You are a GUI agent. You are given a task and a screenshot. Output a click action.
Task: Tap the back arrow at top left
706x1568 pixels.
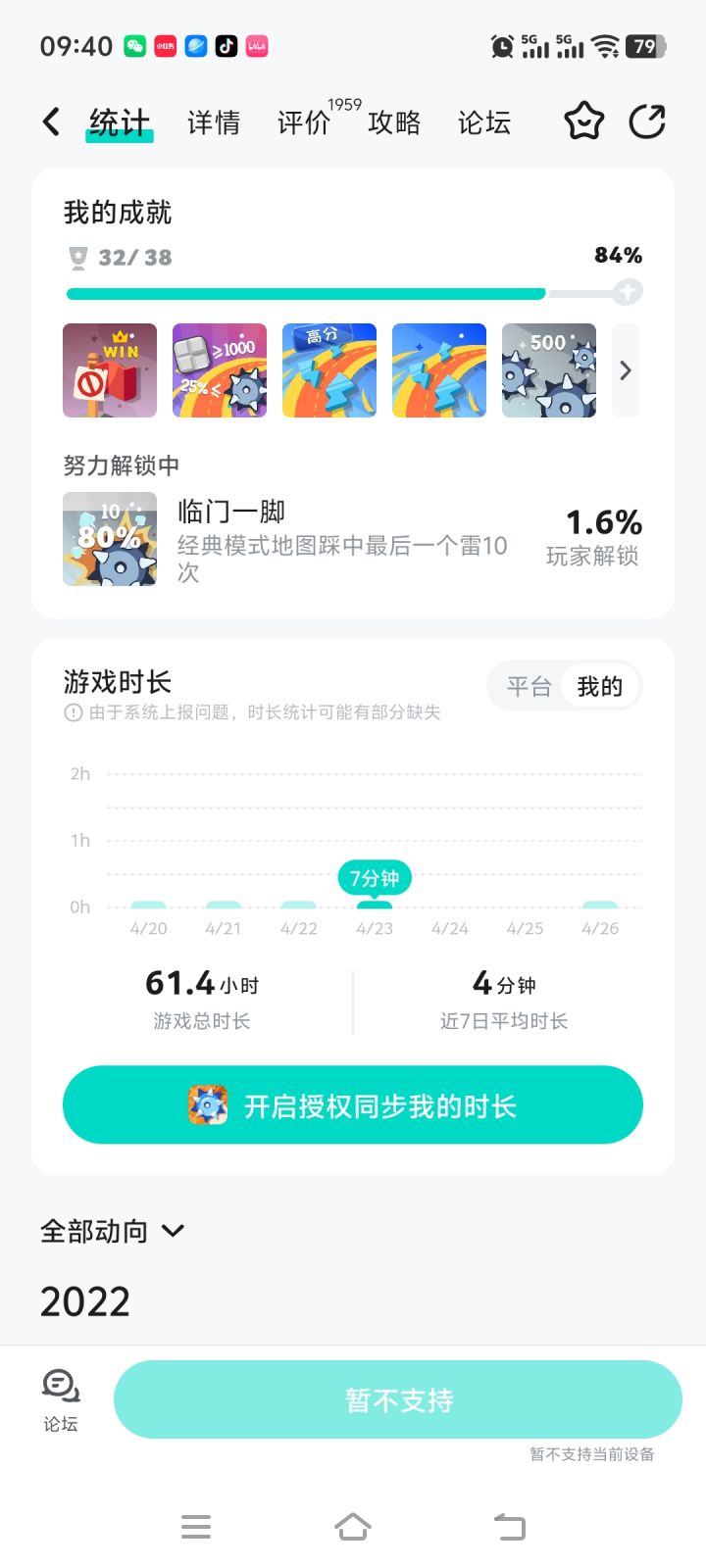pyautogui.click(x=50, y=121)
